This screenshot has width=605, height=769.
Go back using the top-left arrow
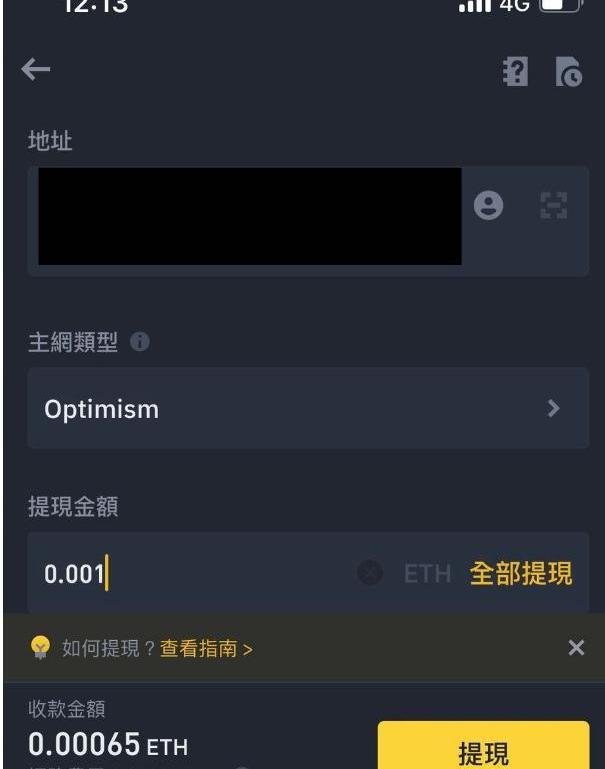point(35,68)
